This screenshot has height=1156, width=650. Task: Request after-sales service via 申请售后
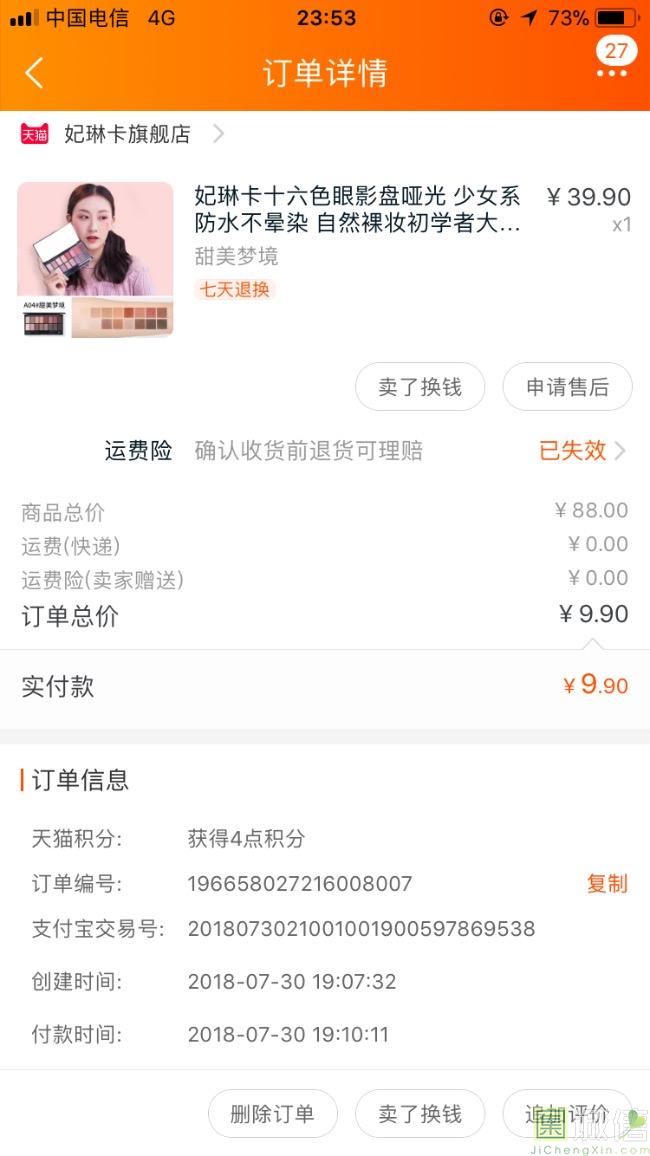(x=567, y=387)
